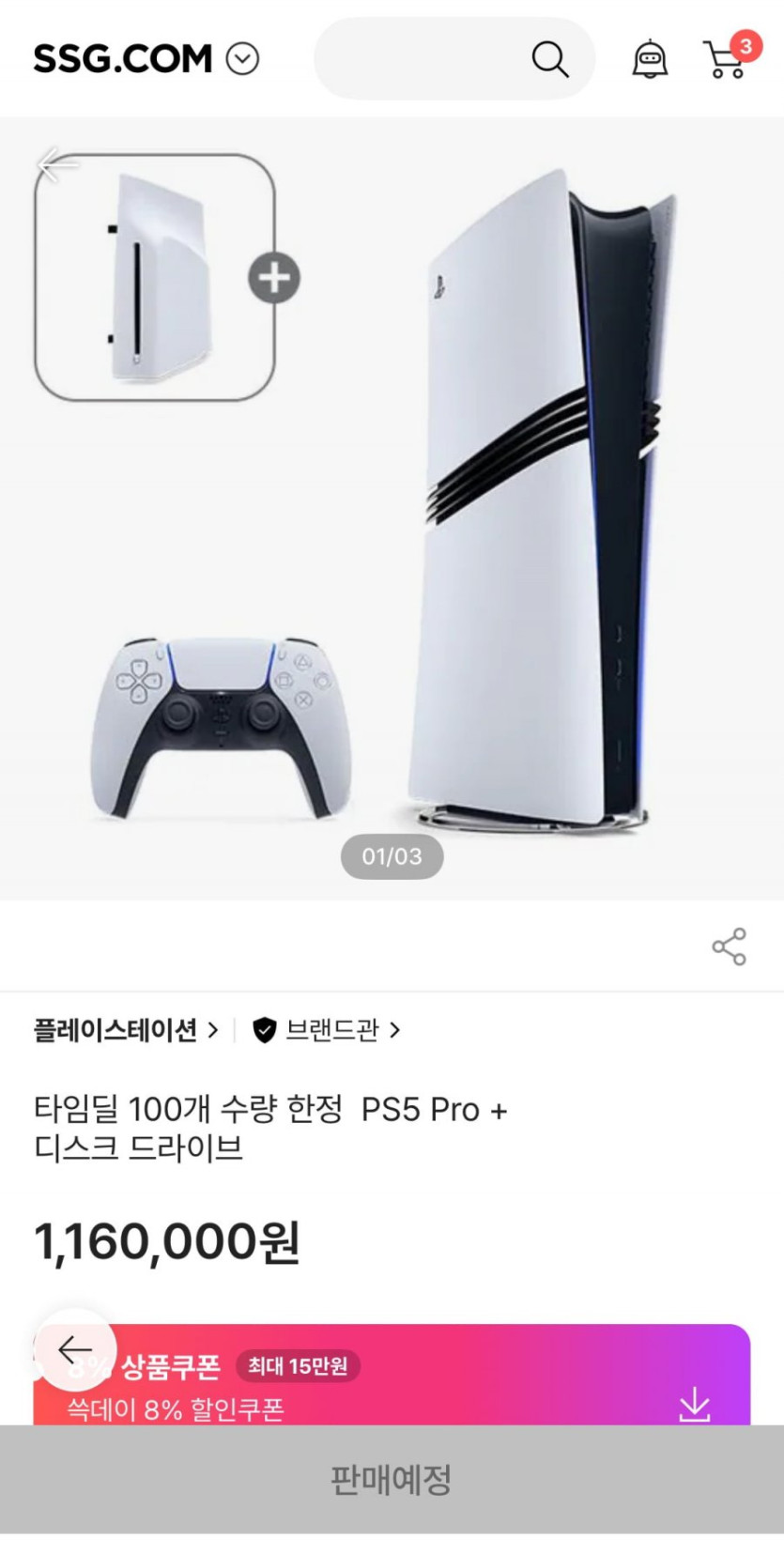Open the SSG.COM site dropdown
784x1554 pixels.
[242, 59]
